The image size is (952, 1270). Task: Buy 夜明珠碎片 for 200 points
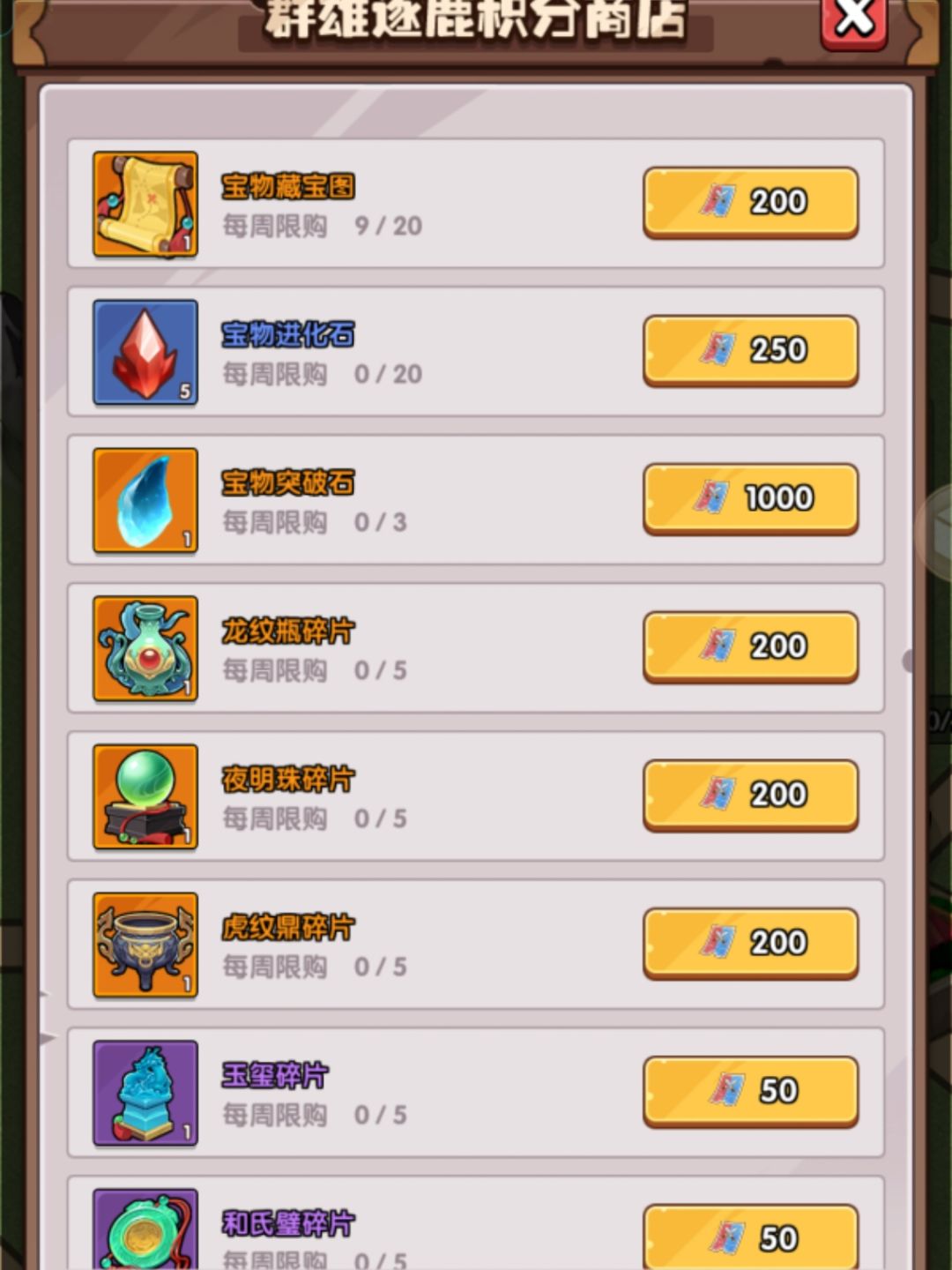pos(750,794)
